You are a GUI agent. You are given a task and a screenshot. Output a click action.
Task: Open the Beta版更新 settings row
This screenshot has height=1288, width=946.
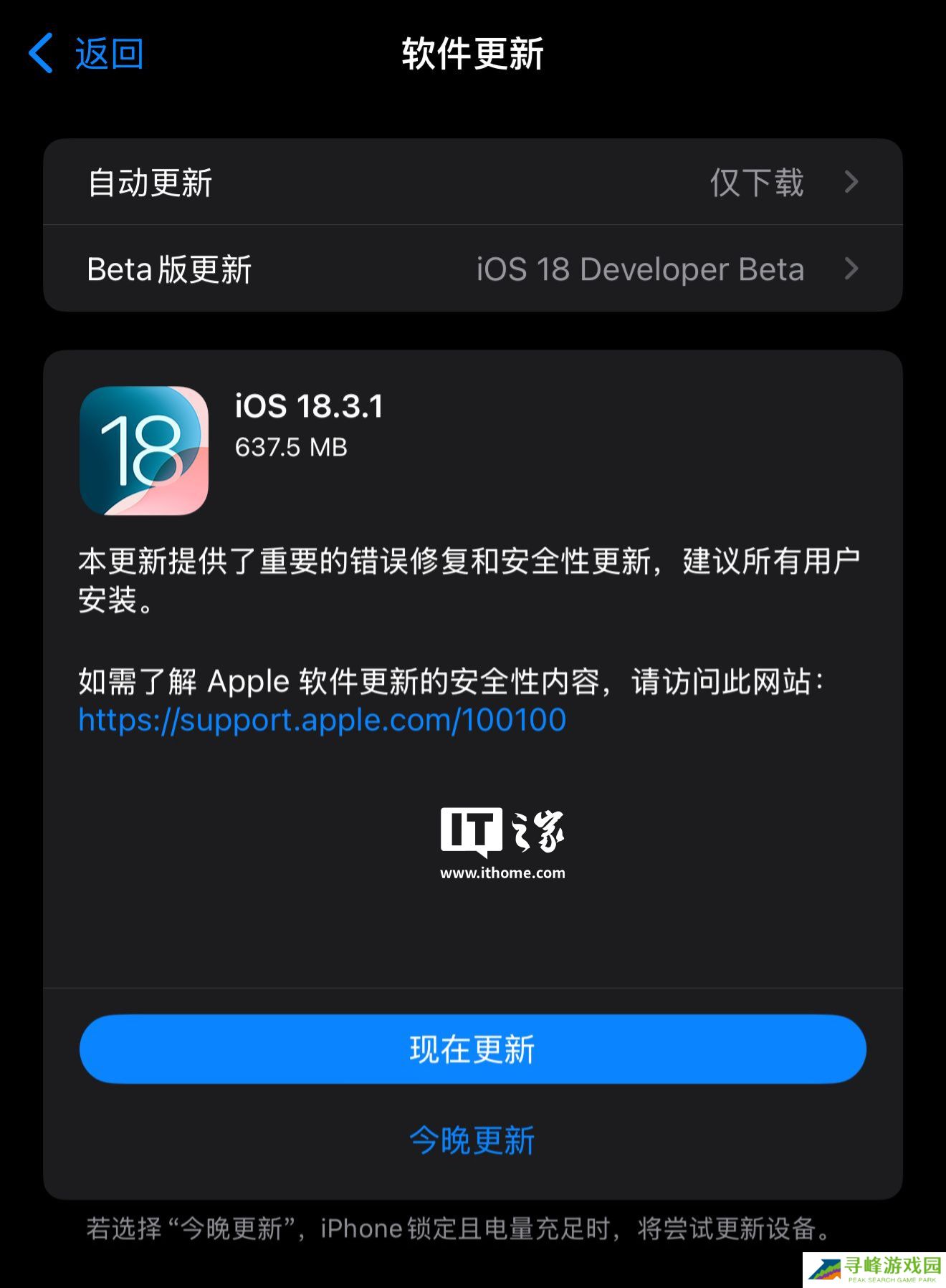472,269
